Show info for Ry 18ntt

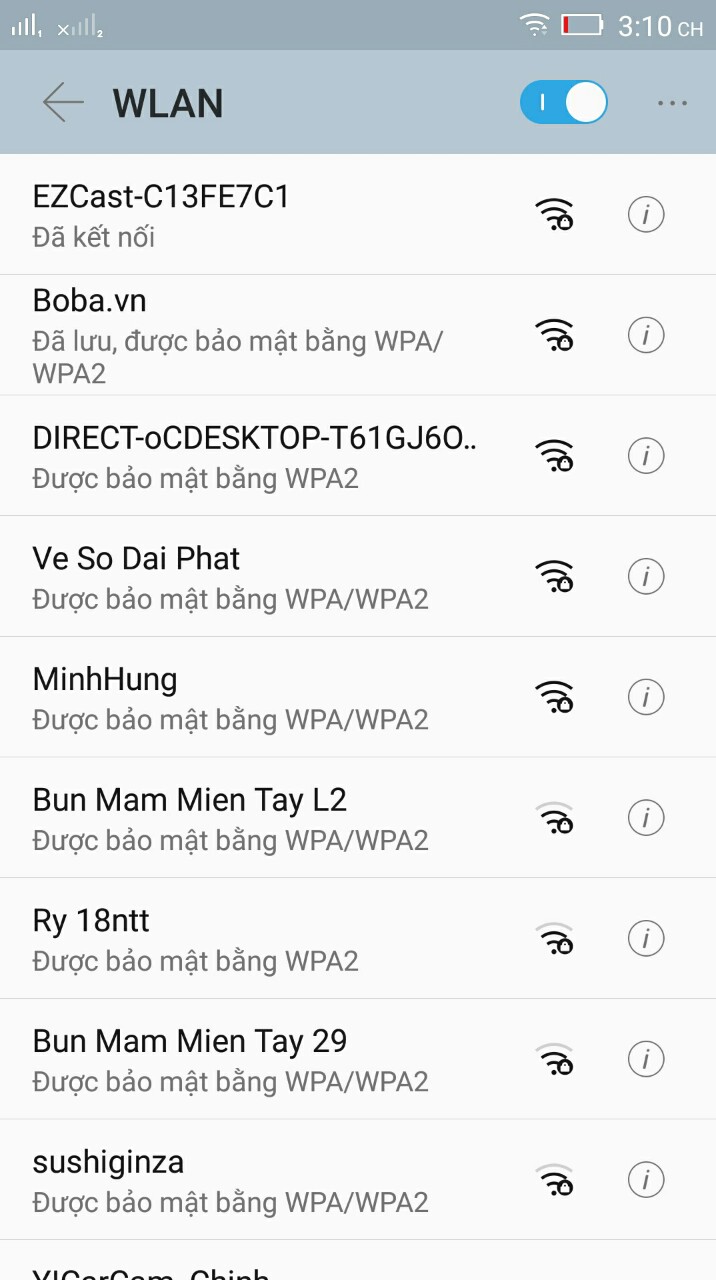click(x=646, y=939)
